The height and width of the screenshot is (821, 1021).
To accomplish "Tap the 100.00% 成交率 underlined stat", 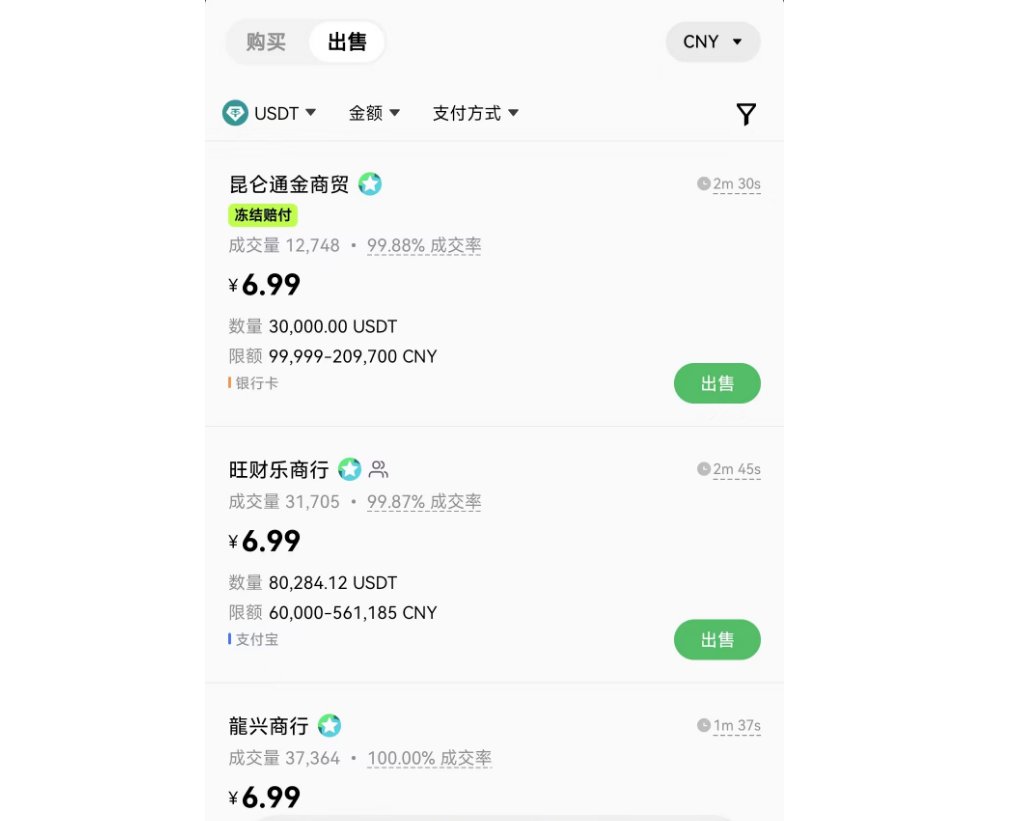I will coord(429,759).
